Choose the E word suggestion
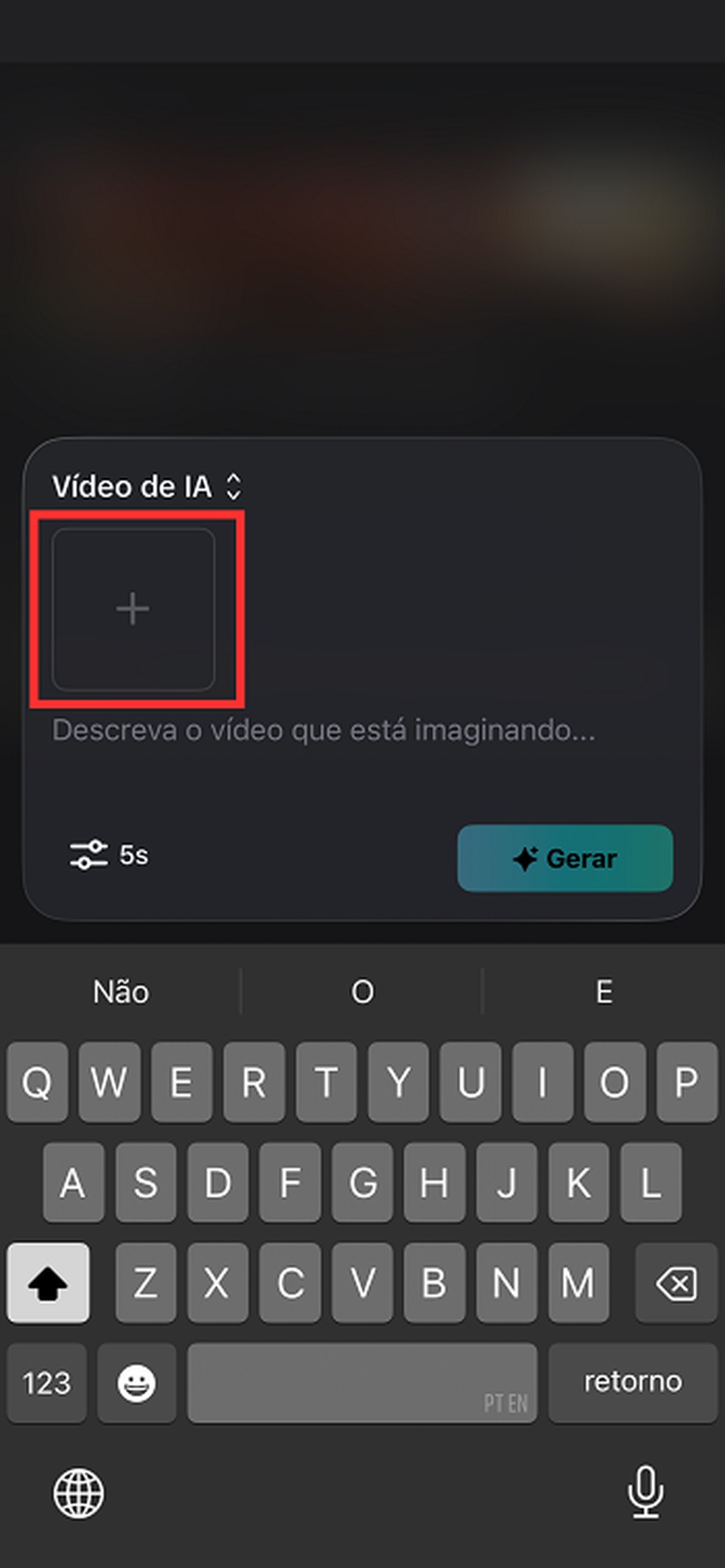725x1568 pixels. [x=604, y=992]
